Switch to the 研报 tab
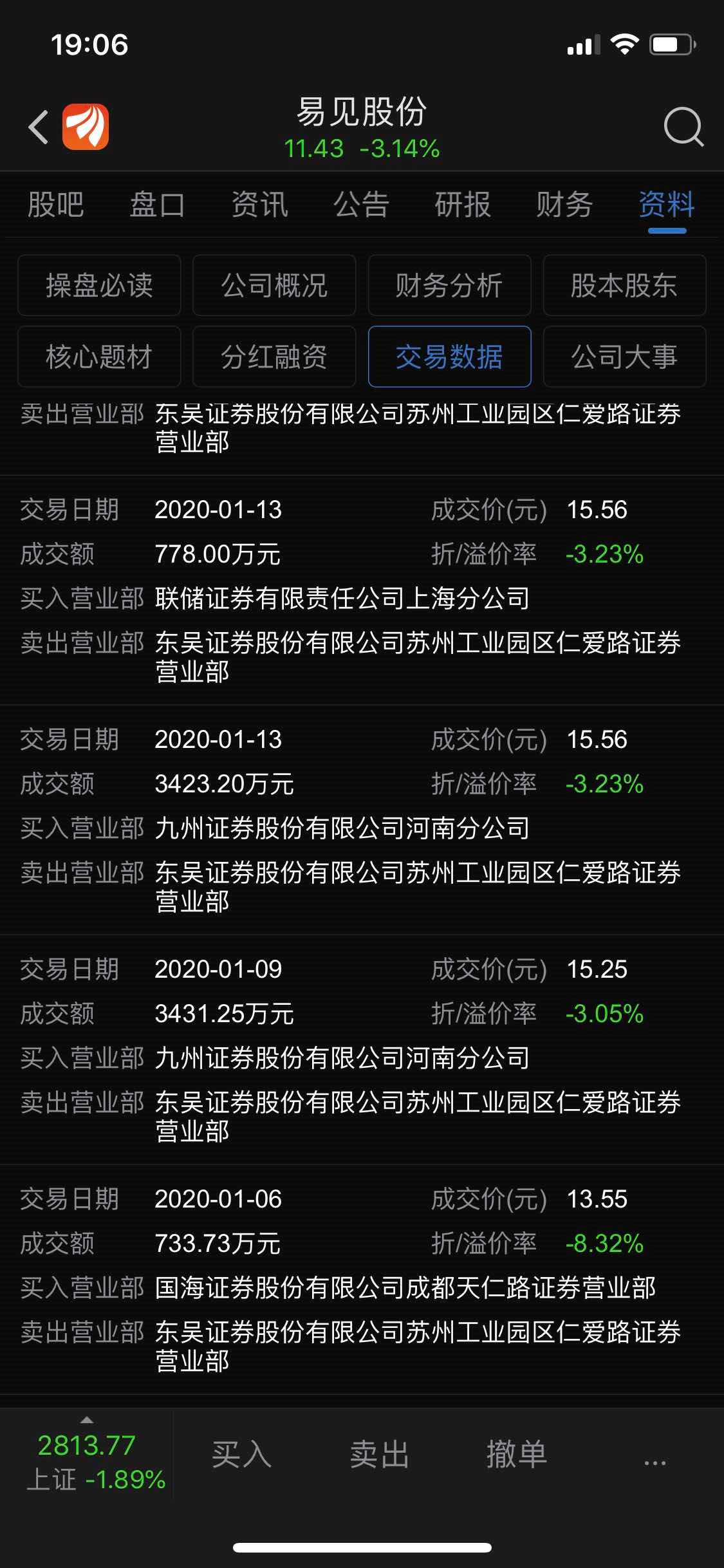The image size is (724, 1568). [463, 205]
